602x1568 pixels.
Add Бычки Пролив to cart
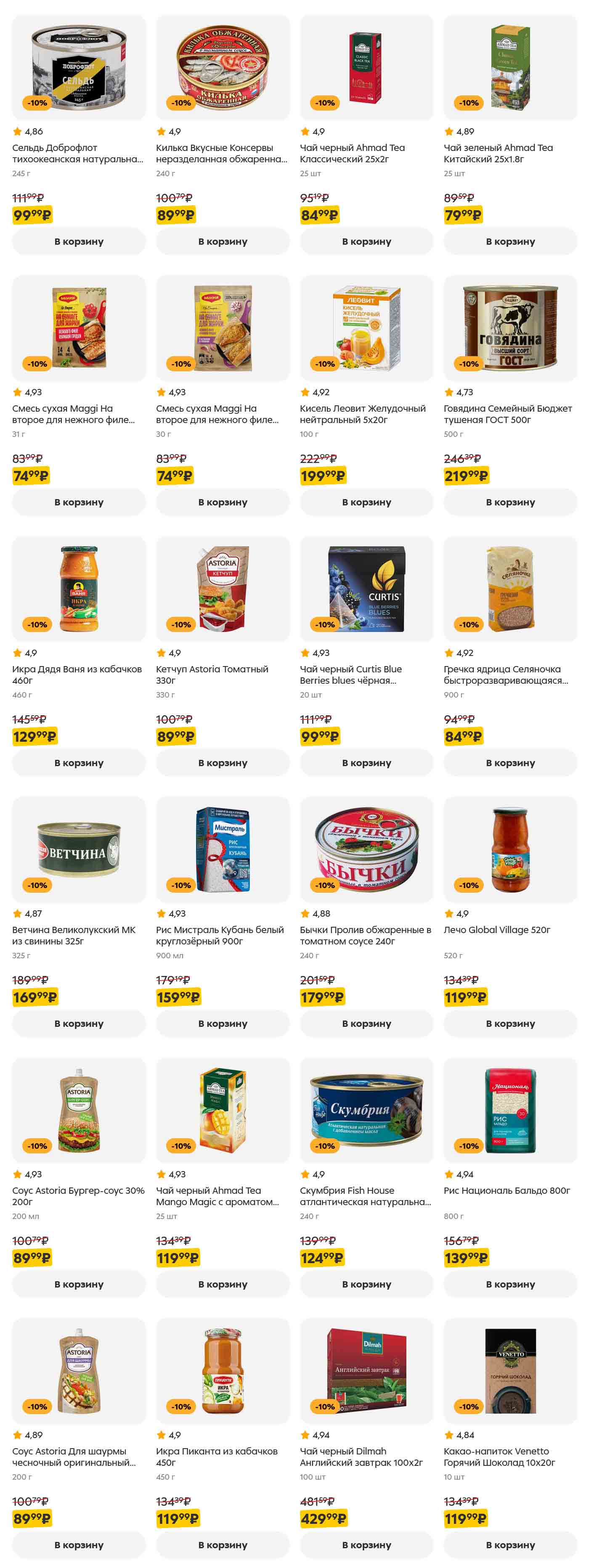pos(366,1023)
